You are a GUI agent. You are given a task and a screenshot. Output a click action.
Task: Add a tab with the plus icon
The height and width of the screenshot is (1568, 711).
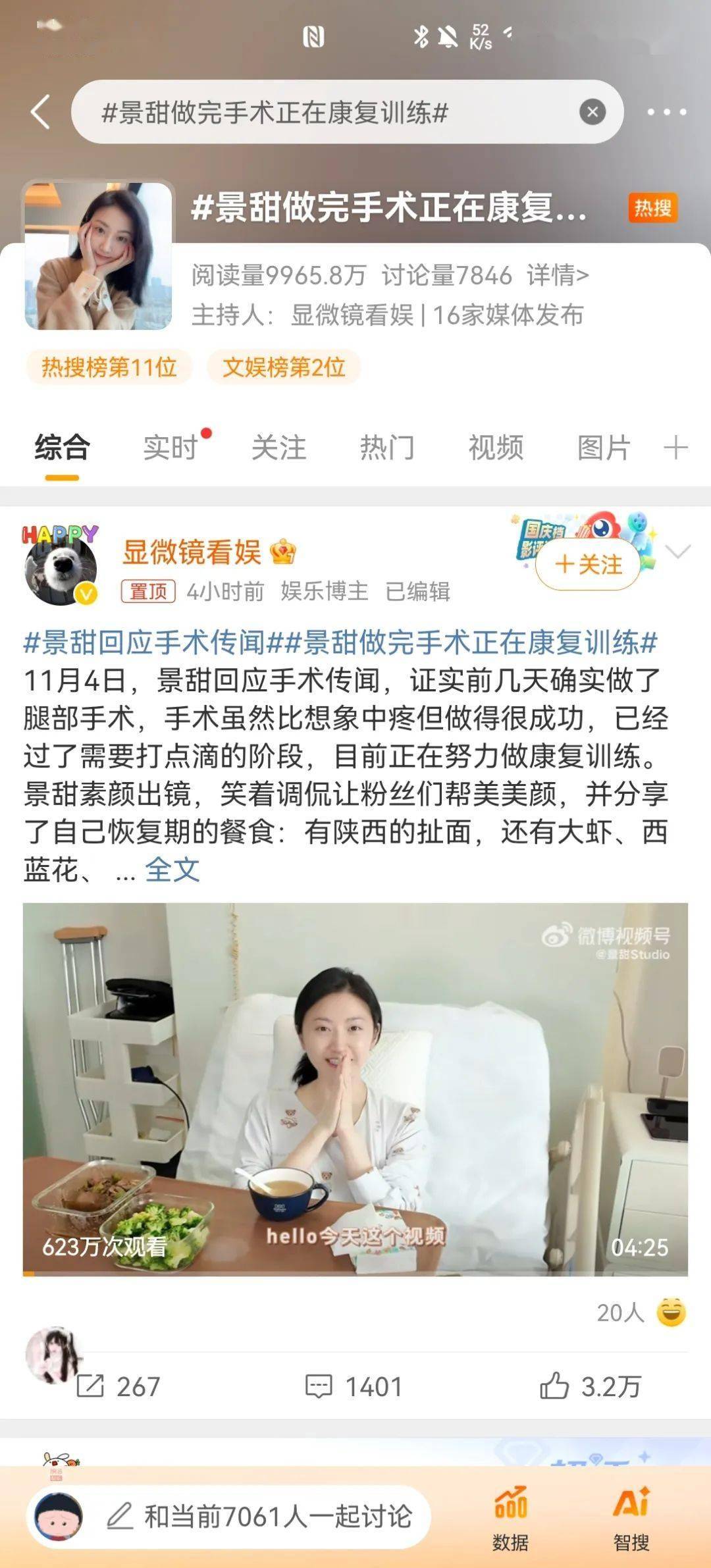[675, 448]
